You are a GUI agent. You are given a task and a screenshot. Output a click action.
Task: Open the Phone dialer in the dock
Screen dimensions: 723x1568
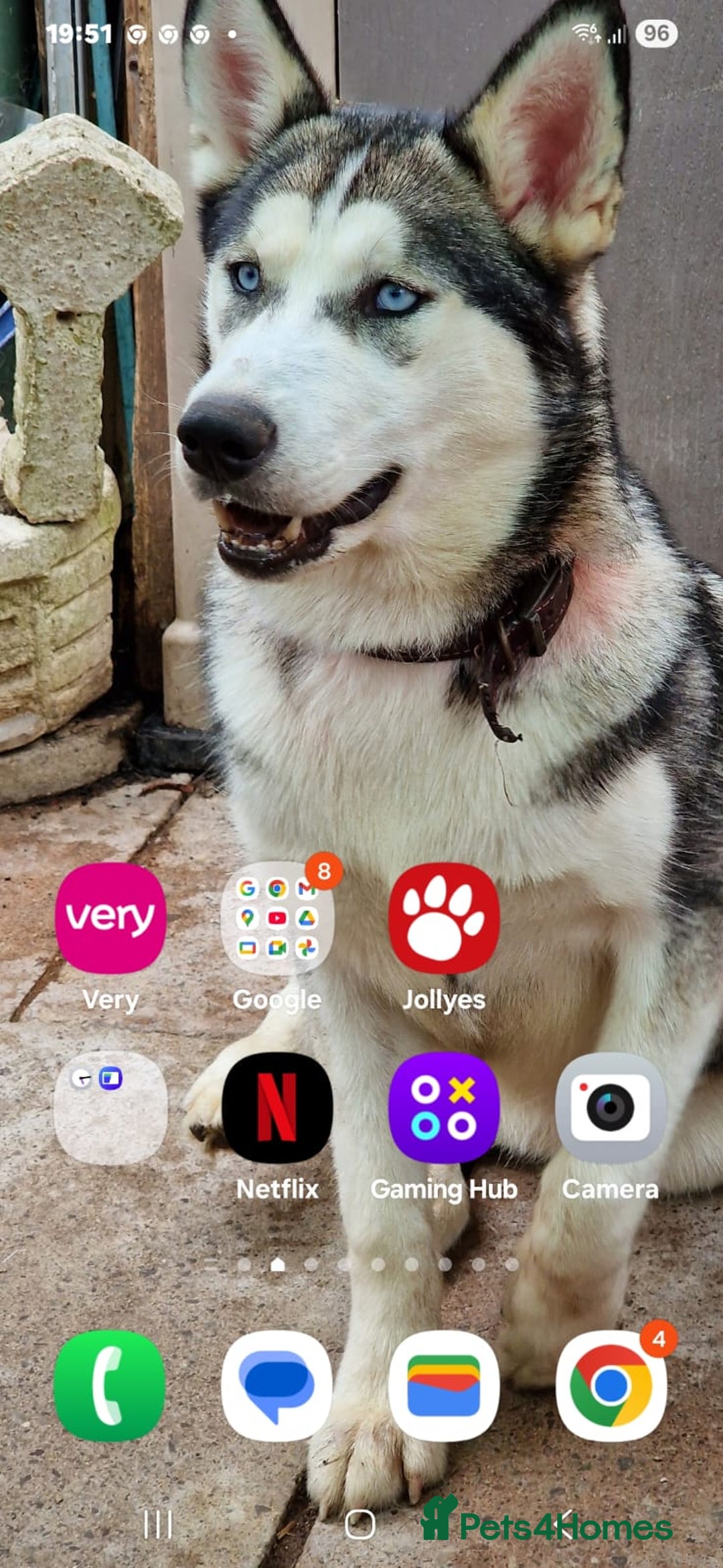pyautogui.click(x=109, y=1386)
